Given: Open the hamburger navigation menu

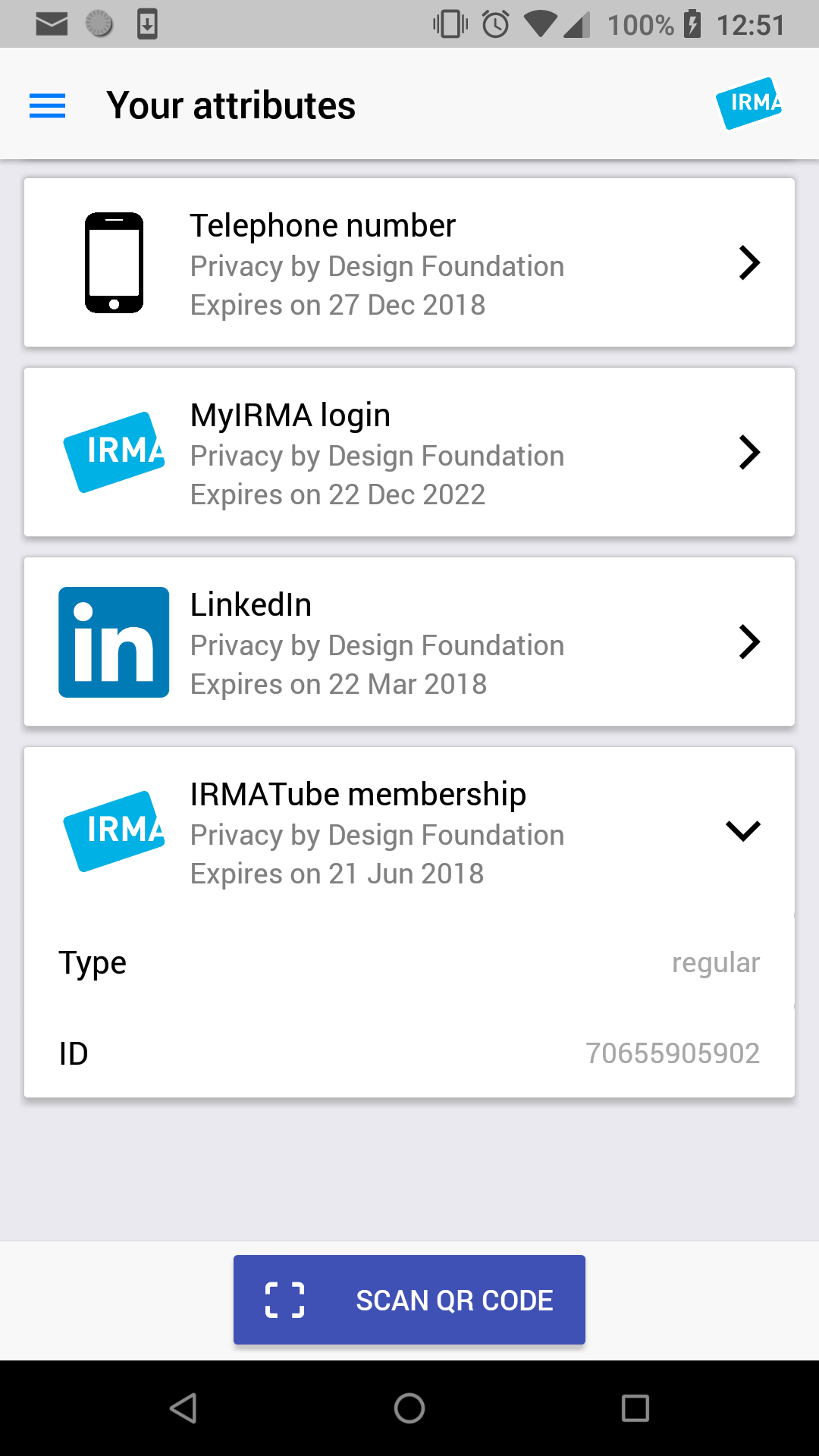Looking at the screenshot, I should 47,105.
